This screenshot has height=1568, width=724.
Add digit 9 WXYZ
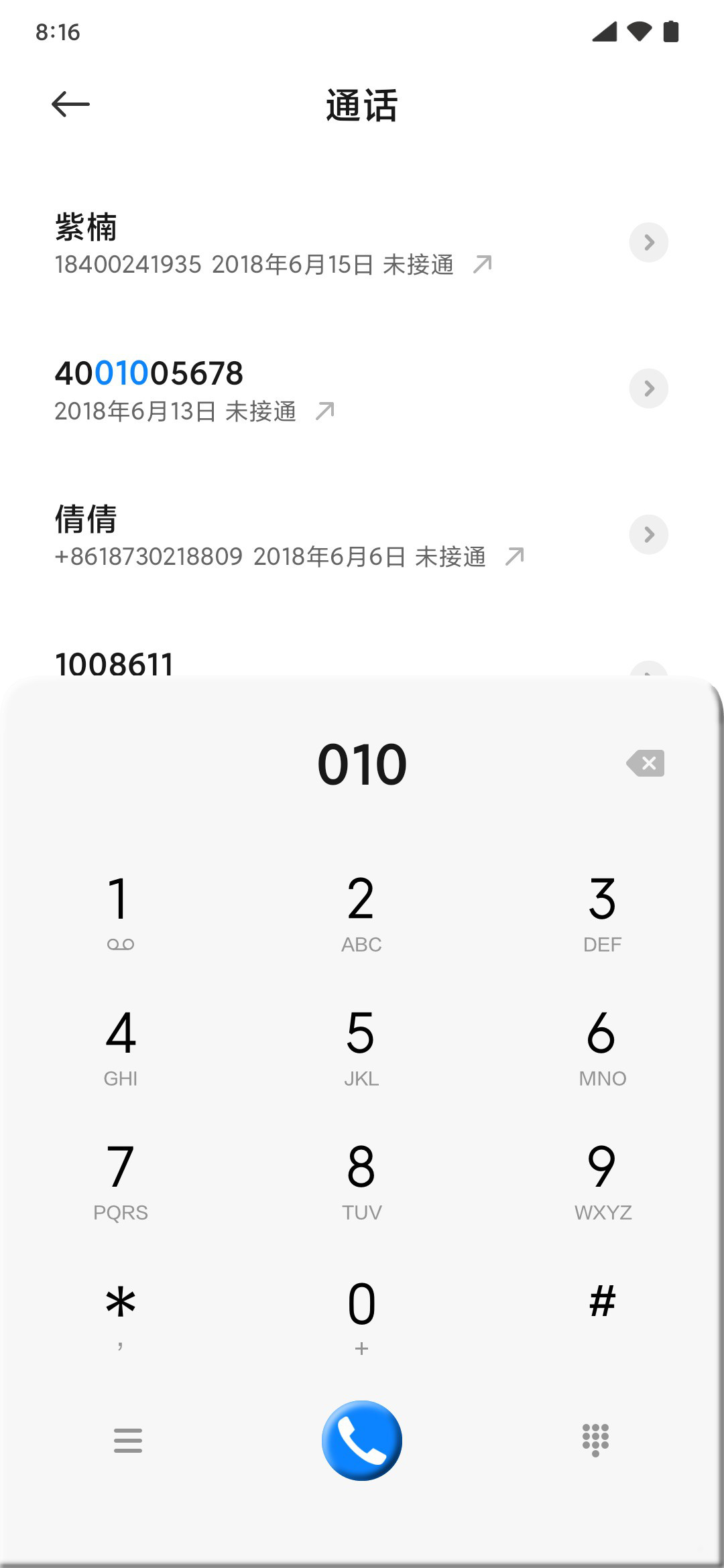(603, 1181)
